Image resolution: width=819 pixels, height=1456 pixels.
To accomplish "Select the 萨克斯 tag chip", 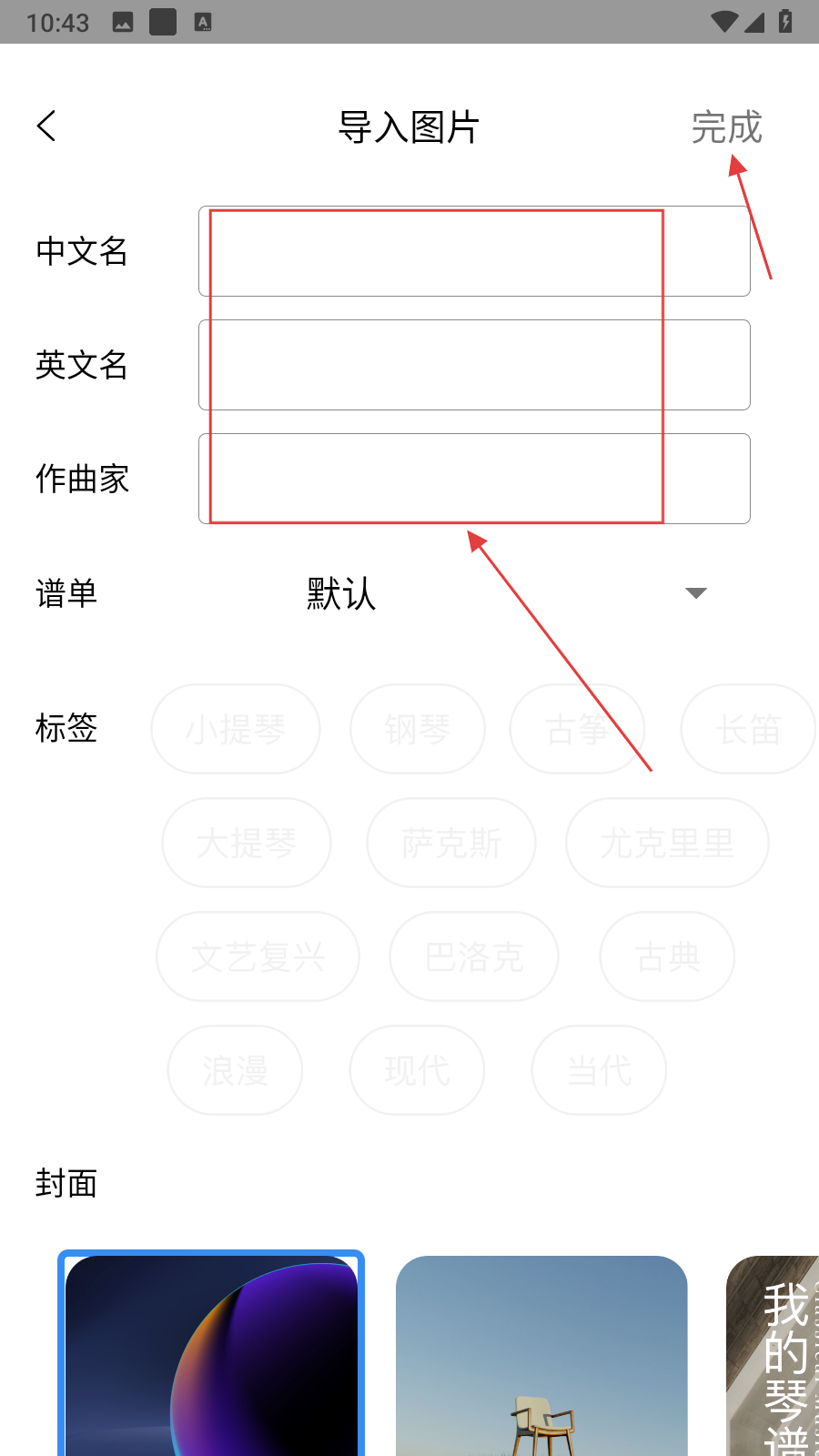I will pos(451,843).
